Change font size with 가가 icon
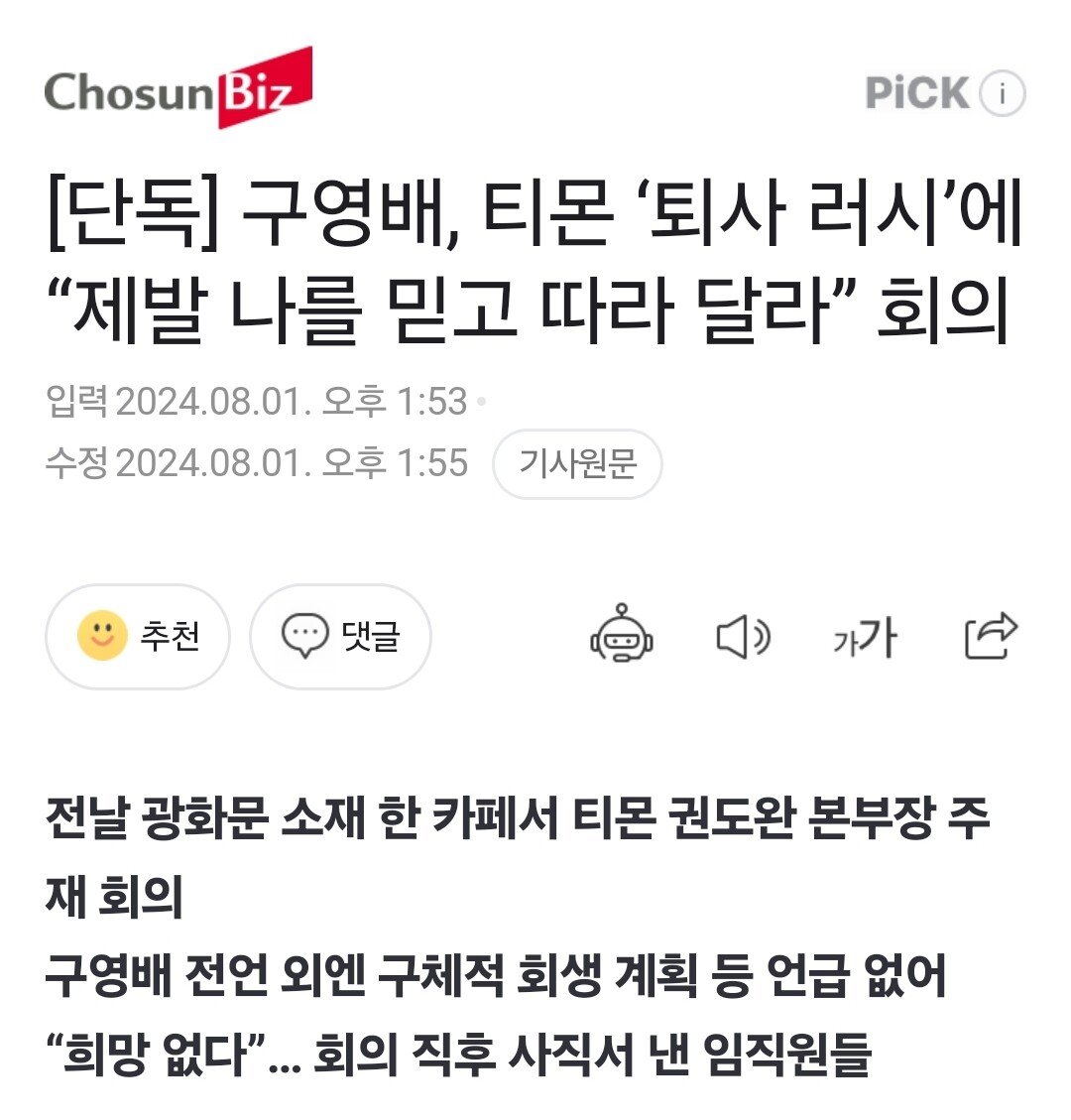Screen dimensions: 1071x1120 coord(864,637)
